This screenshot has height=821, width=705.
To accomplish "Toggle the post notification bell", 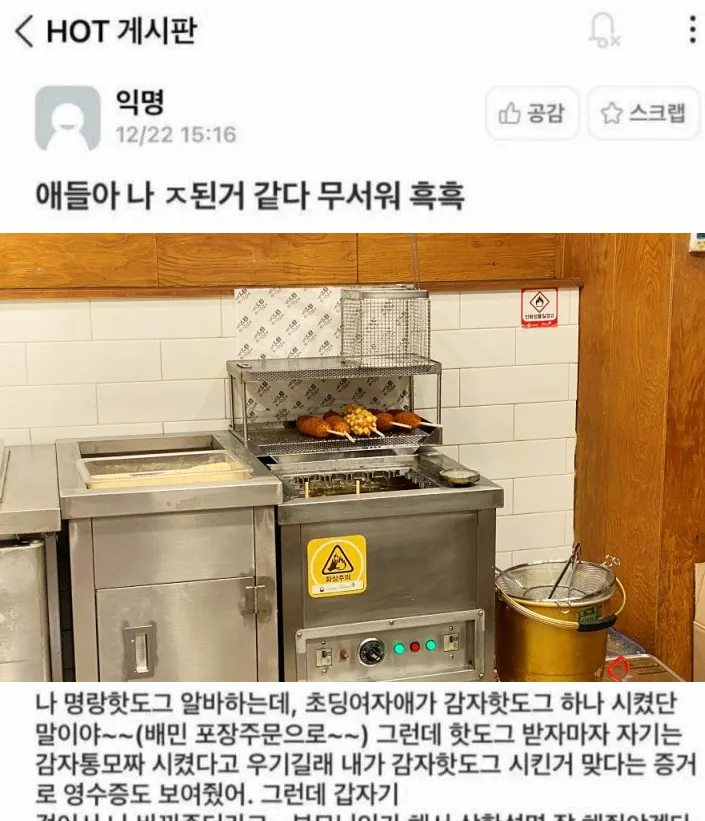I will 603,29.
